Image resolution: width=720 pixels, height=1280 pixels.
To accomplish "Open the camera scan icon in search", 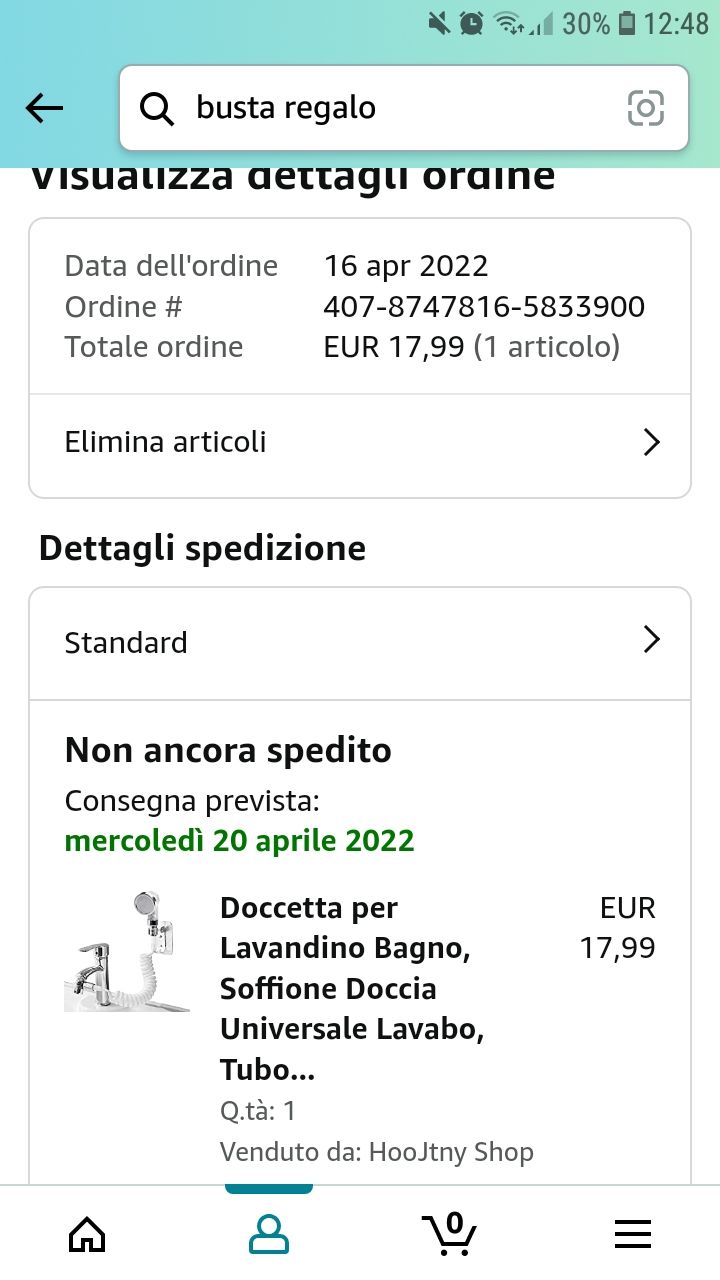I will click(645, 108).
